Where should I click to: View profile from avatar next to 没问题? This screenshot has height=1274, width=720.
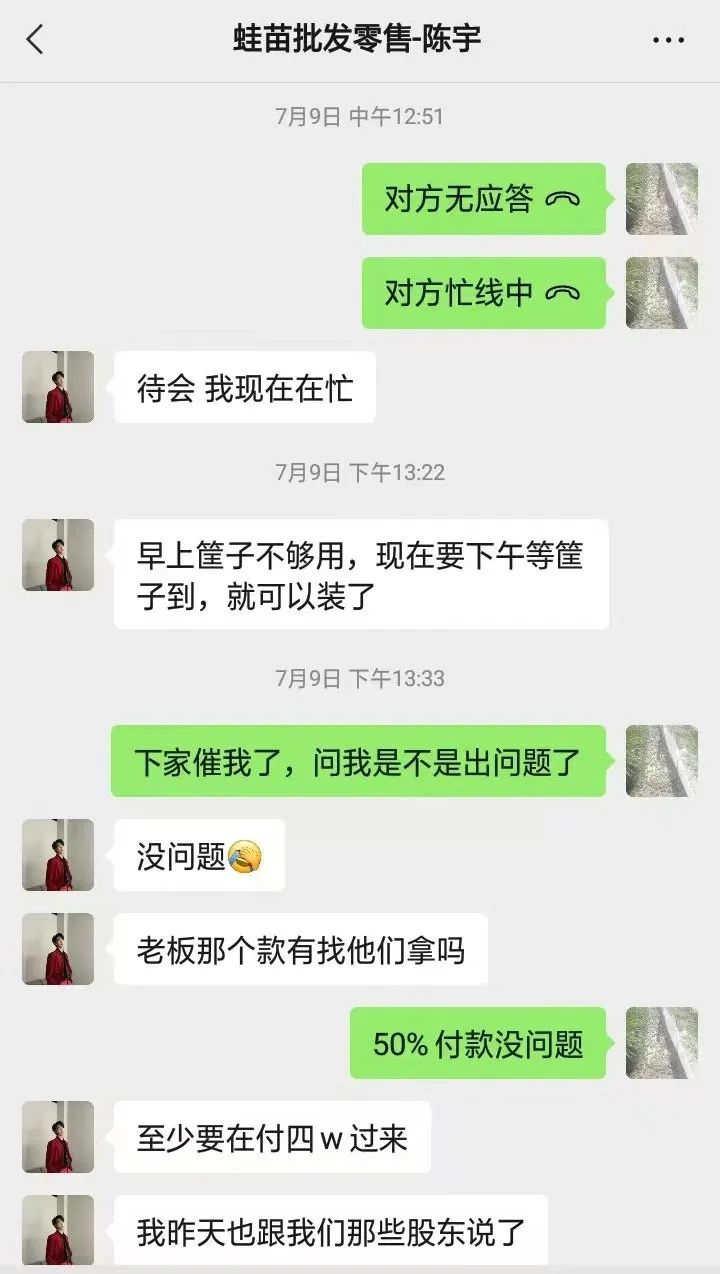coord(58,855)
